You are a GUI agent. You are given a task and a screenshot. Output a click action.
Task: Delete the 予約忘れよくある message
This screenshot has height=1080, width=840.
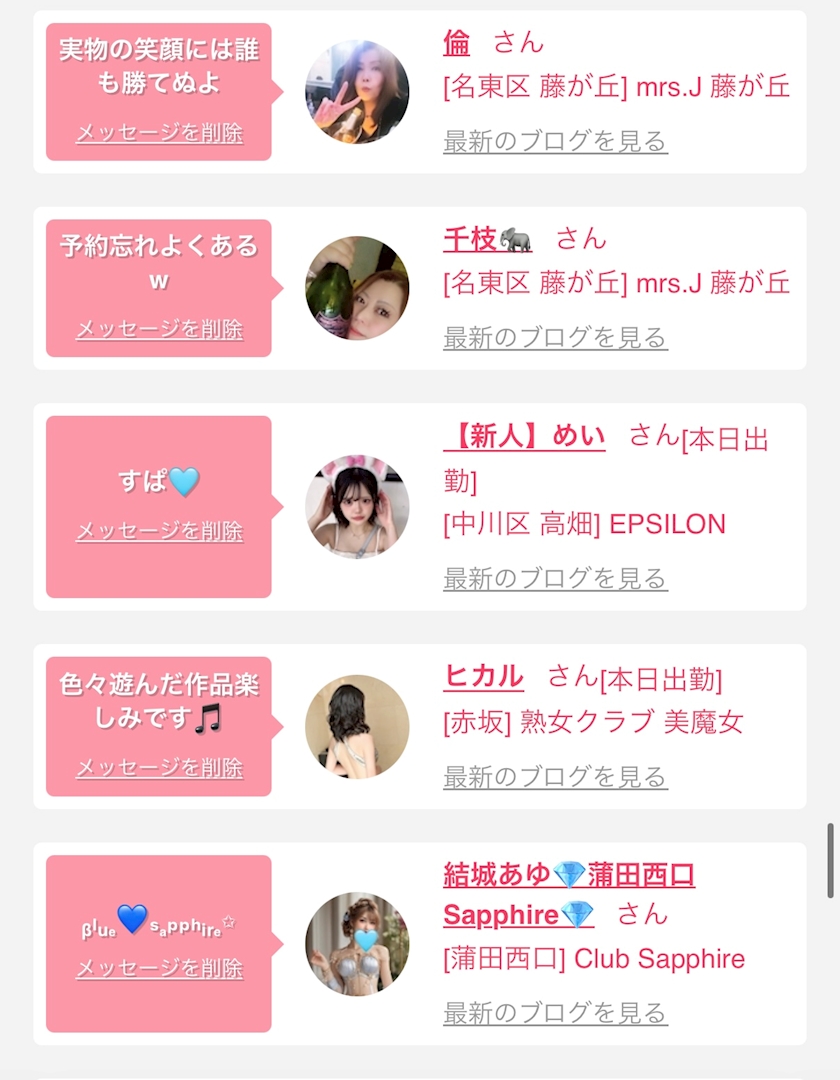coord(159,329)
